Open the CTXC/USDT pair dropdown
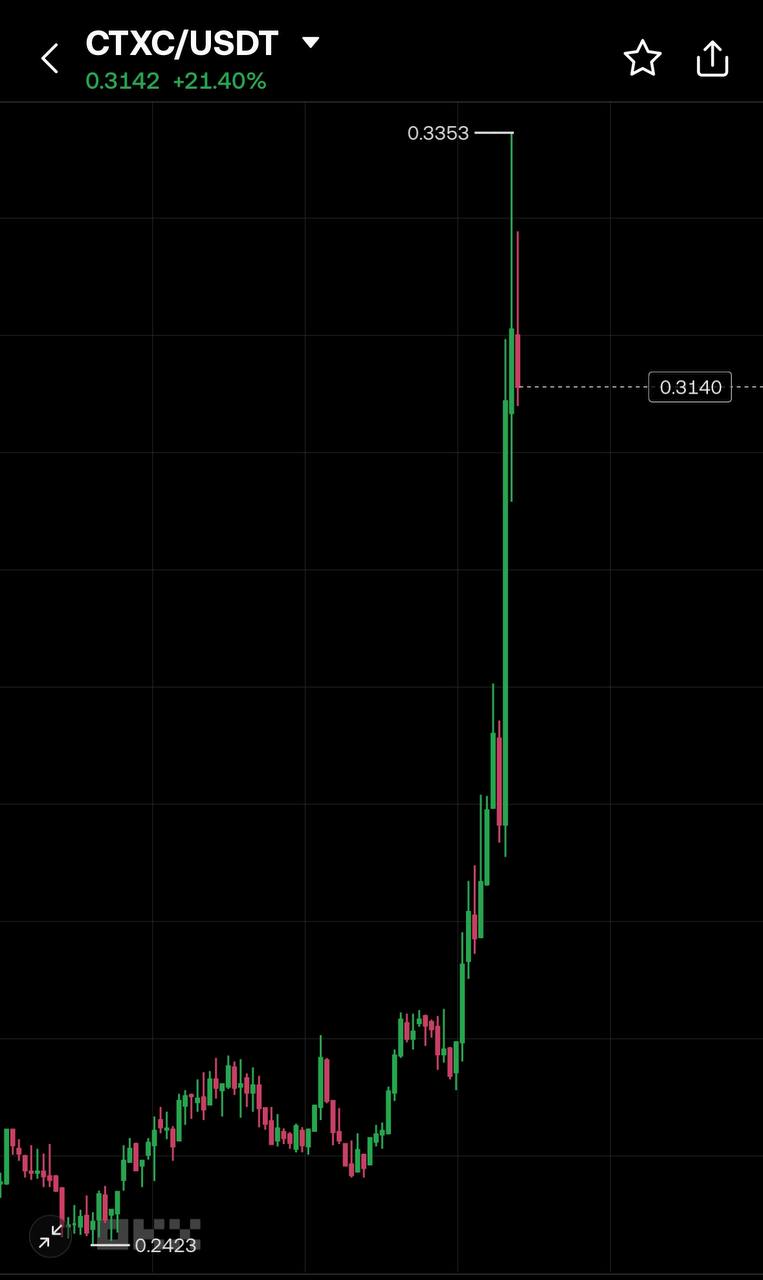Viewport: 763px width, 1280px height. (310, 42)
